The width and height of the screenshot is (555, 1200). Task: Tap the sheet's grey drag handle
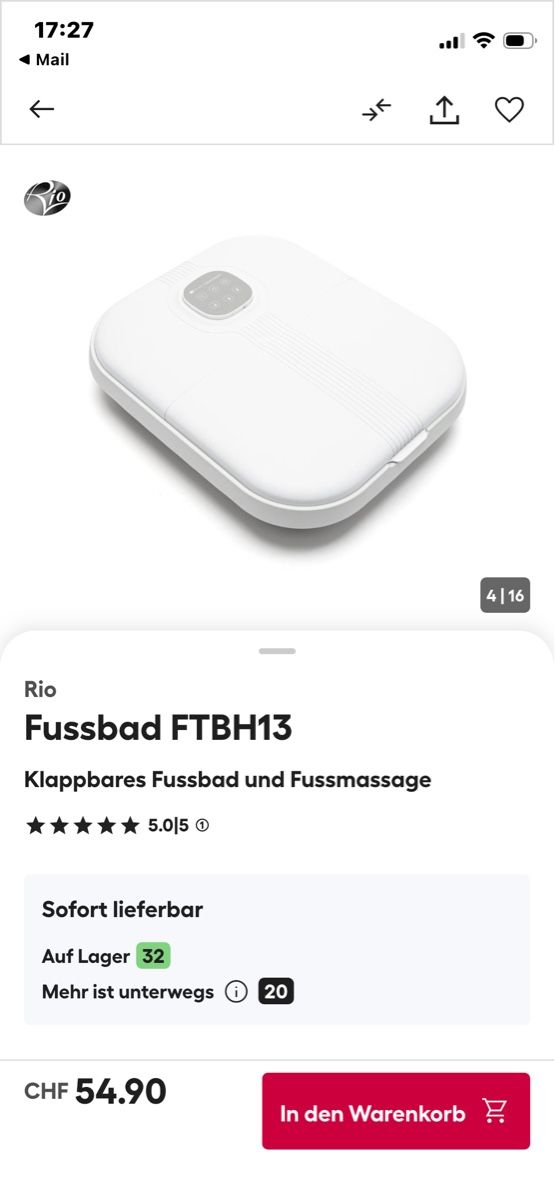[x=277, y=651]
